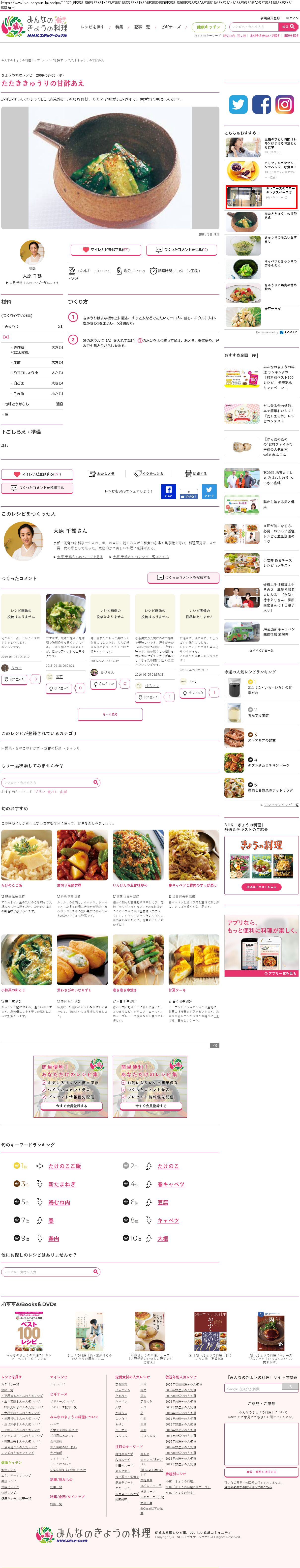The image size is (300, 1568).
Task: Open the Instagram icon in sidebar
Action: (284, 104)
